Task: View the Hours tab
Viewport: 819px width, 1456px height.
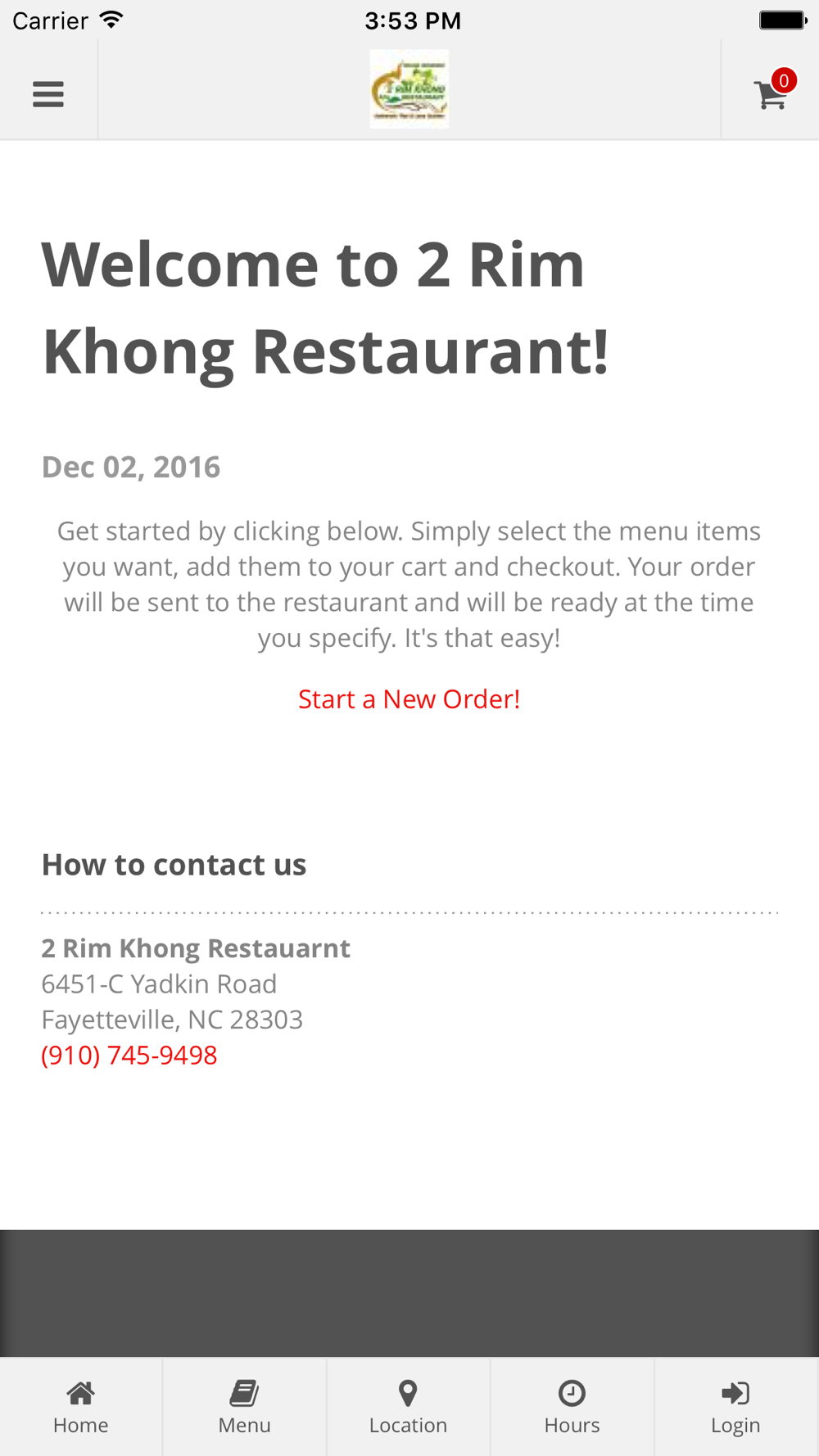Action: point(572,1408)
